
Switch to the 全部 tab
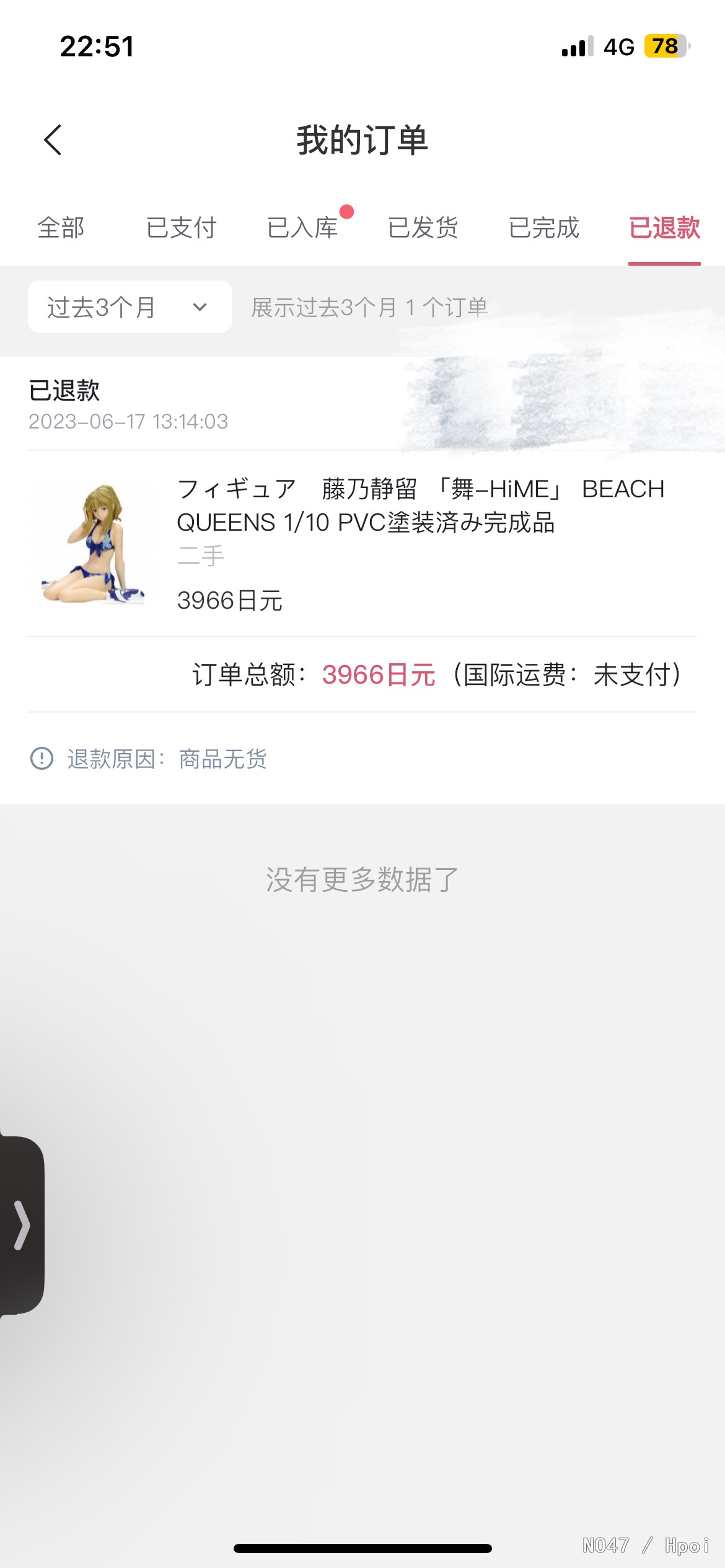point(61,228)
